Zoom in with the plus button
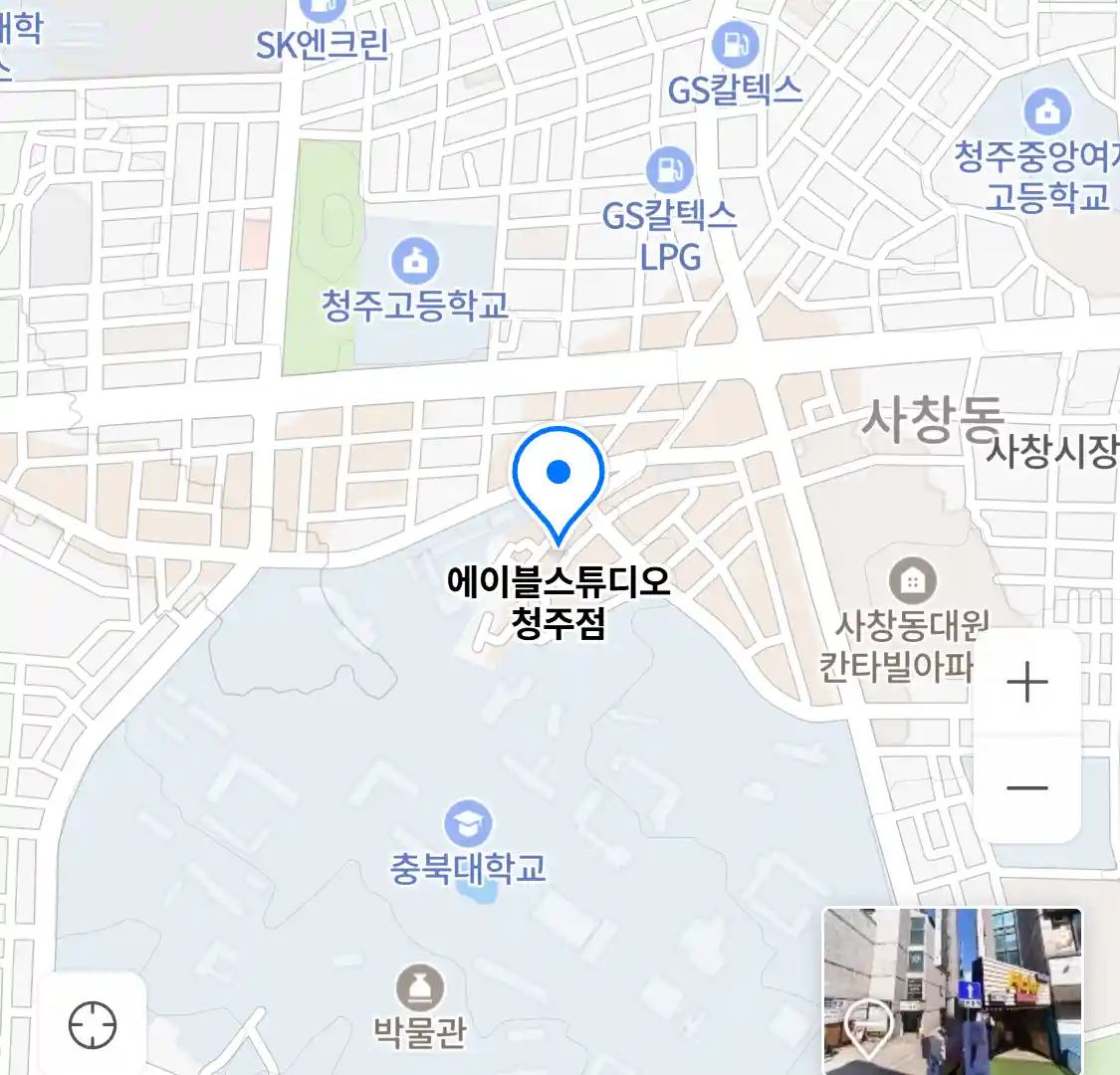Image resolution: width=1120 pixels, height=1075 pixels. pos(1026,684)
